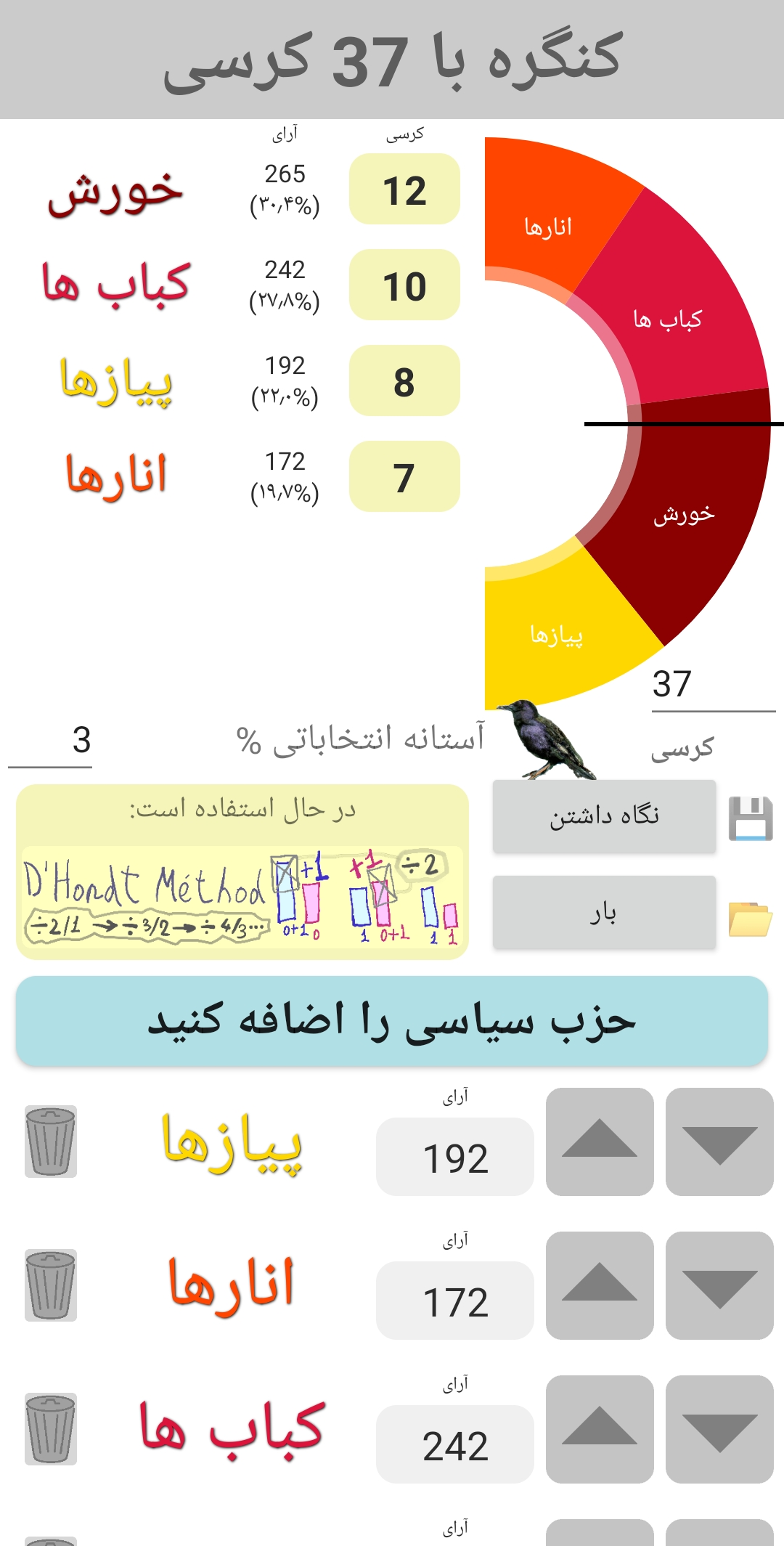784x1546 pixels.
Task: Increase votes for پیازها with up arrow
Action: [x=600, y=1142]
